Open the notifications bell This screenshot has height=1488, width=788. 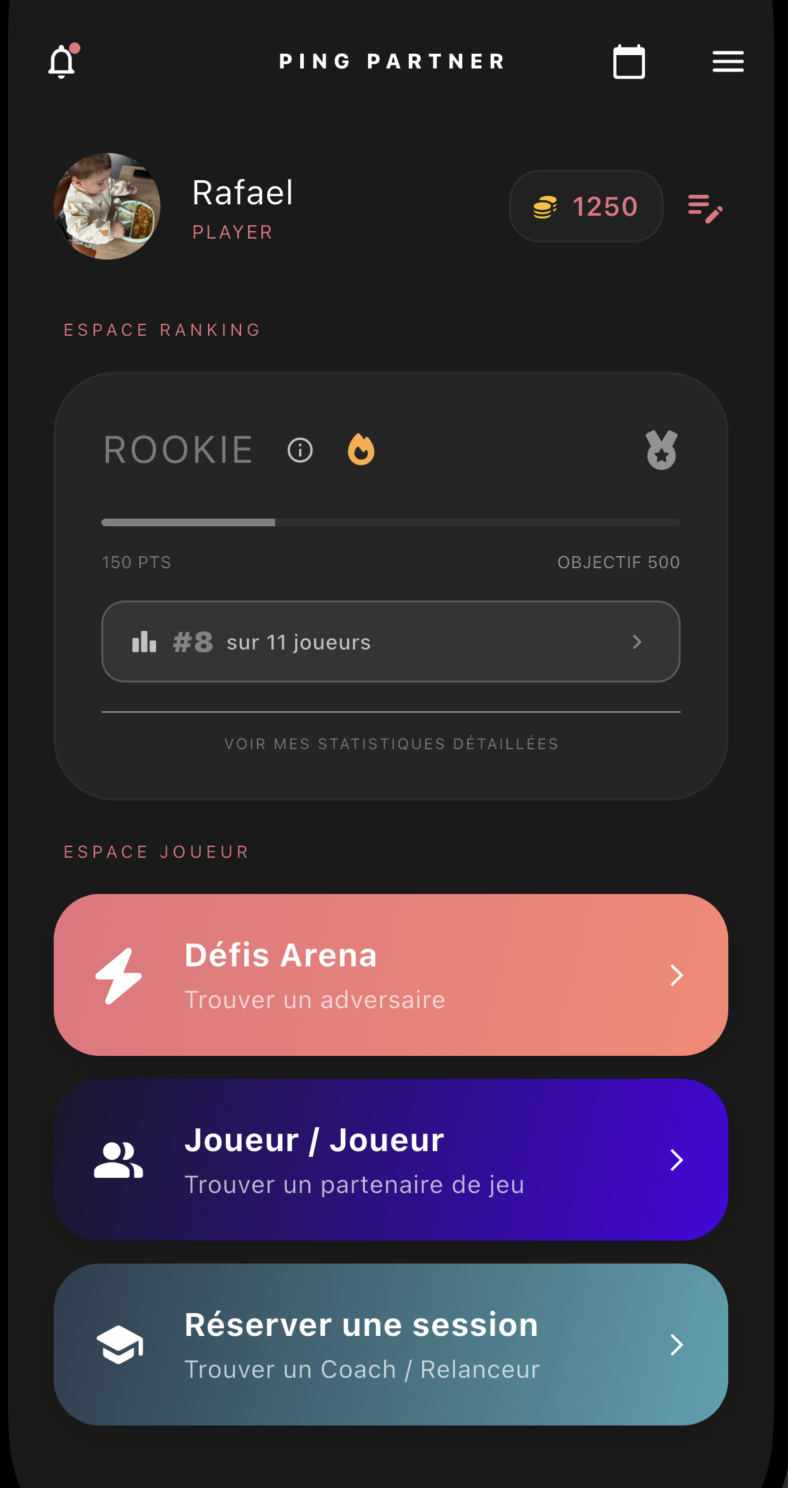62,62
